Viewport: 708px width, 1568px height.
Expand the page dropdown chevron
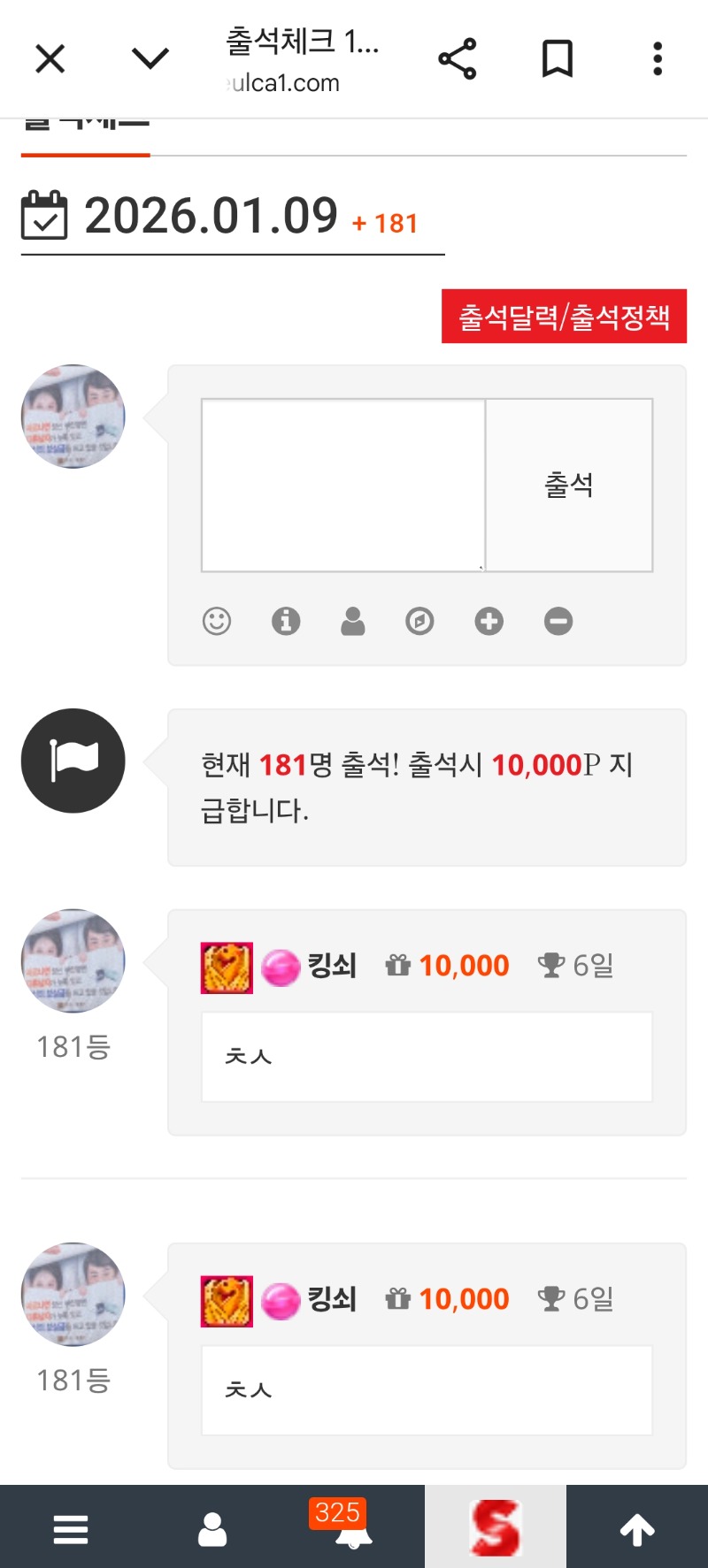click(x=150, y=59)
